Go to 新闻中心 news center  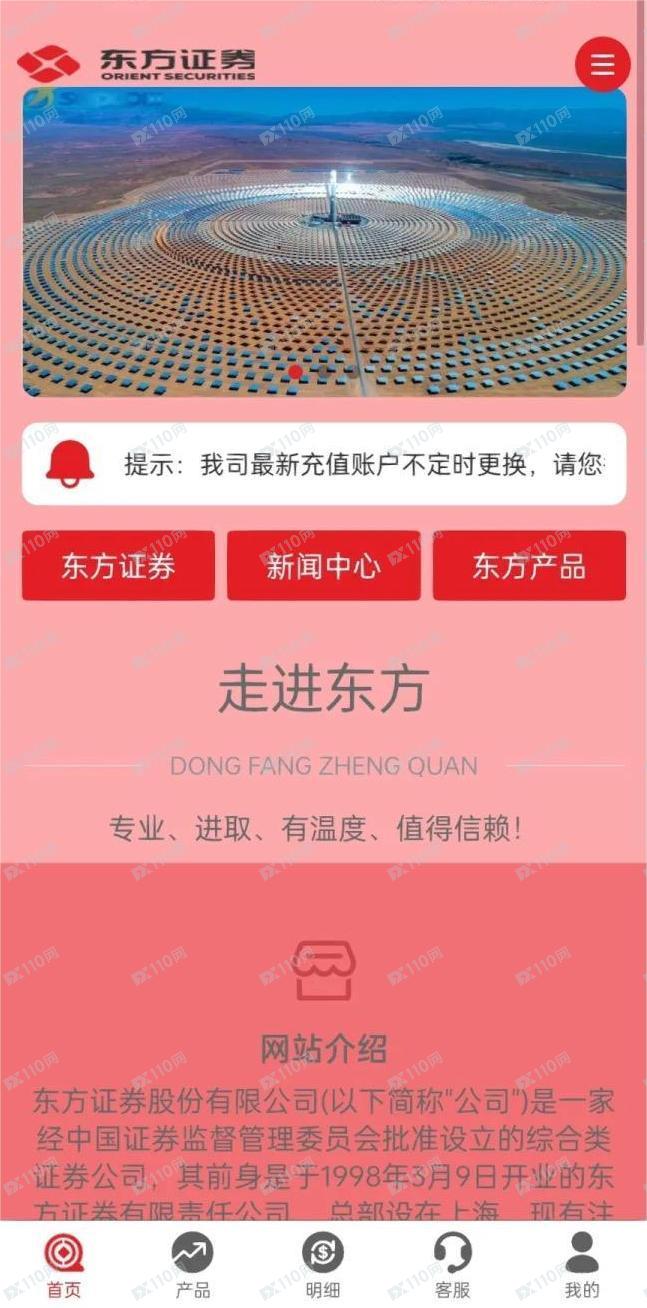(323, 566)
